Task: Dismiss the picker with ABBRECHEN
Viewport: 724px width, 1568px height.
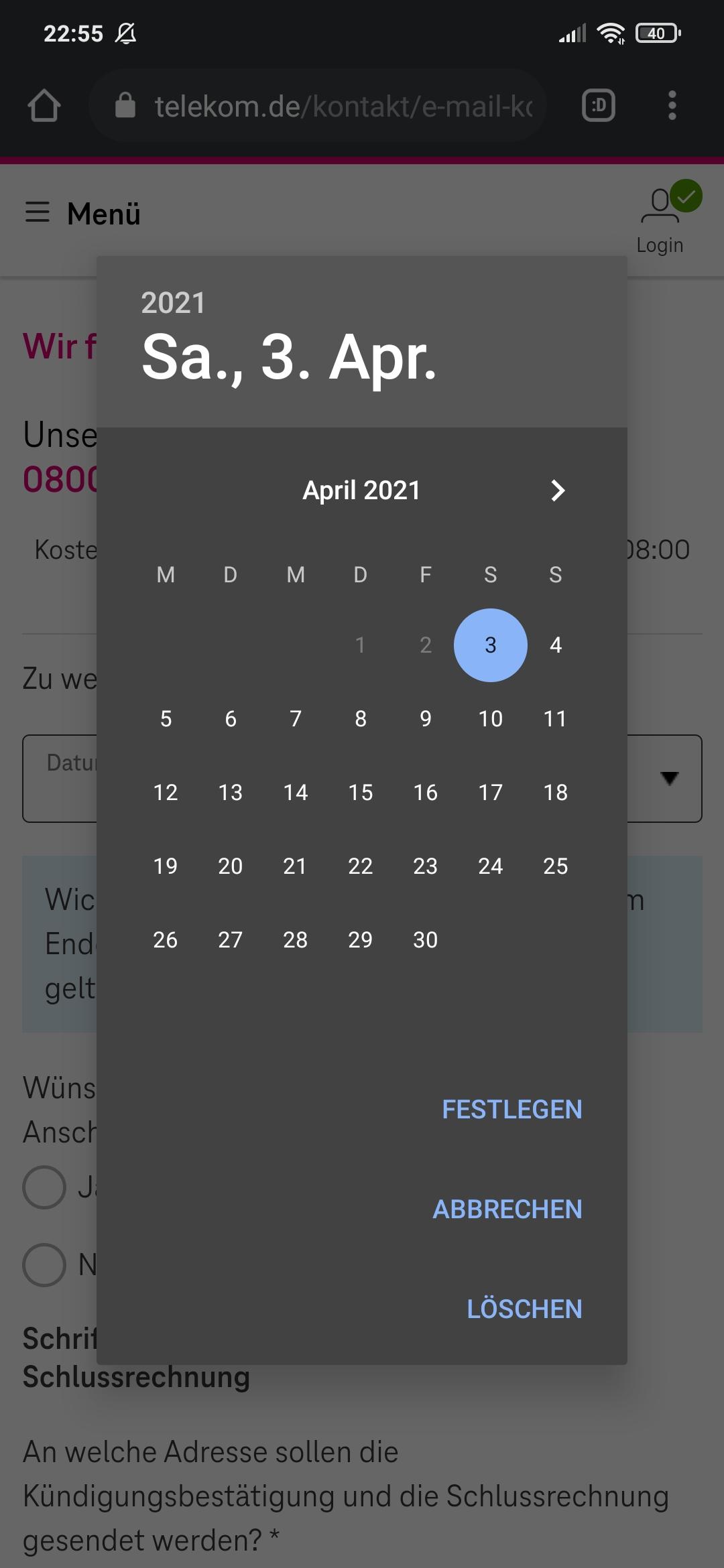Action: [x=507, y=1209]
